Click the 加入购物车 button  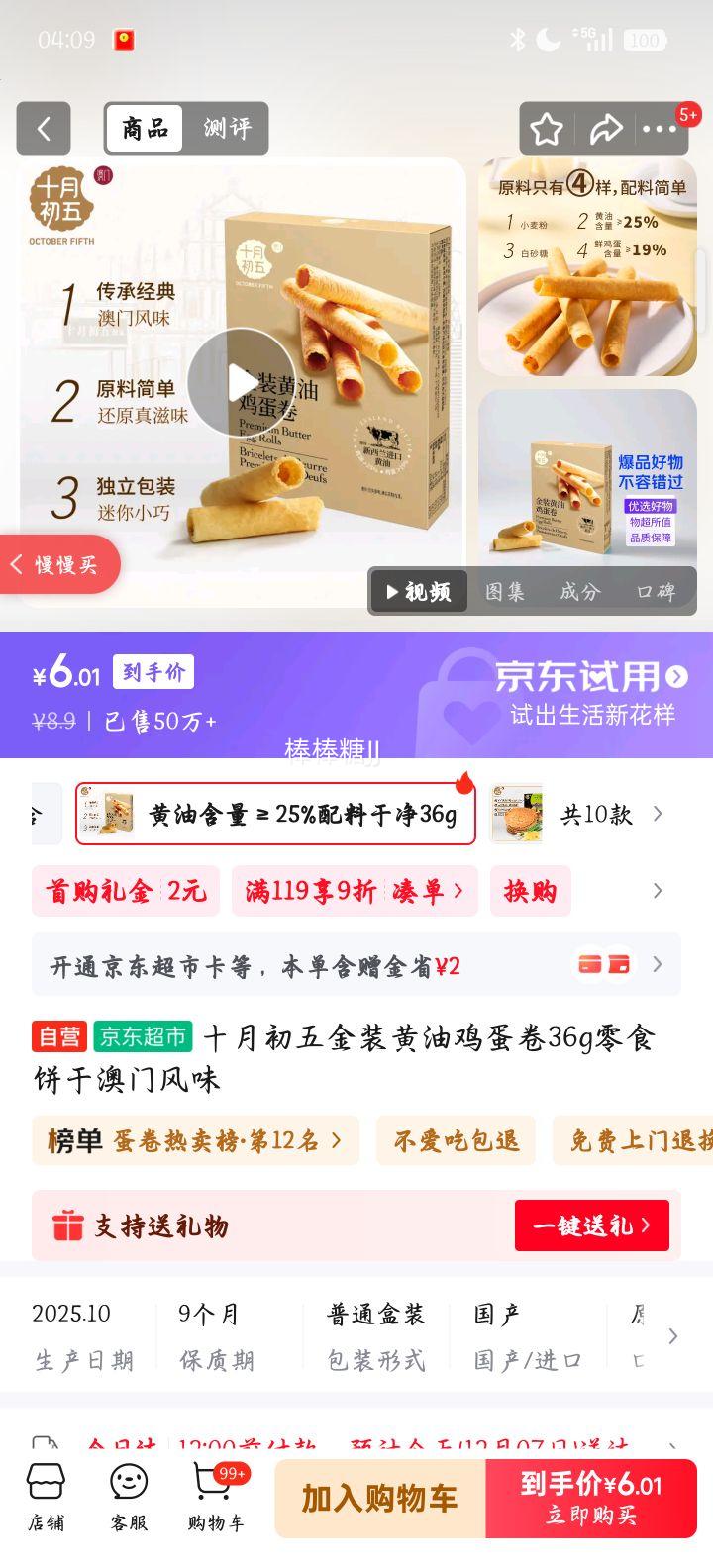(x=380, y=1498)
